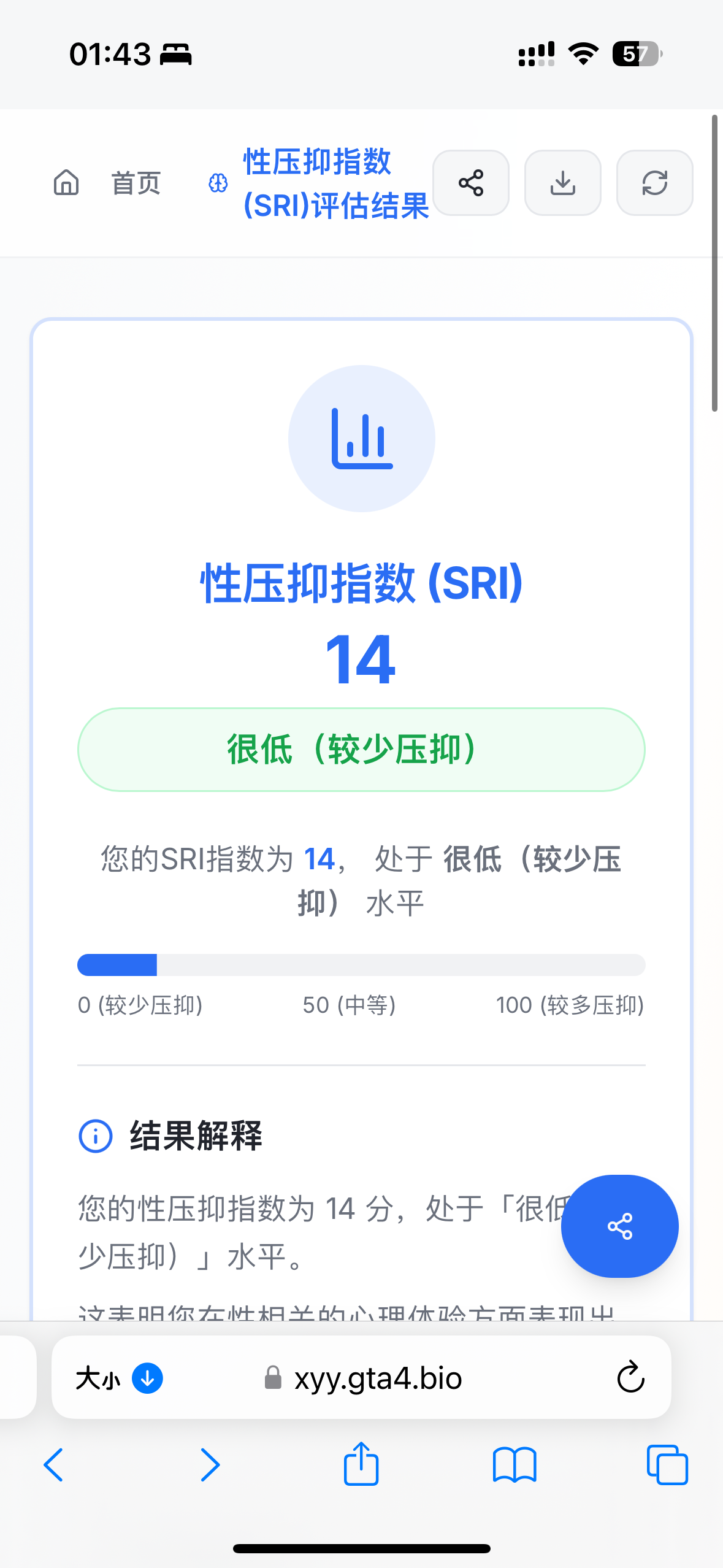Open Safari share sheet
Viewport: 723px width, 1568px height.
pos(361,1463)
